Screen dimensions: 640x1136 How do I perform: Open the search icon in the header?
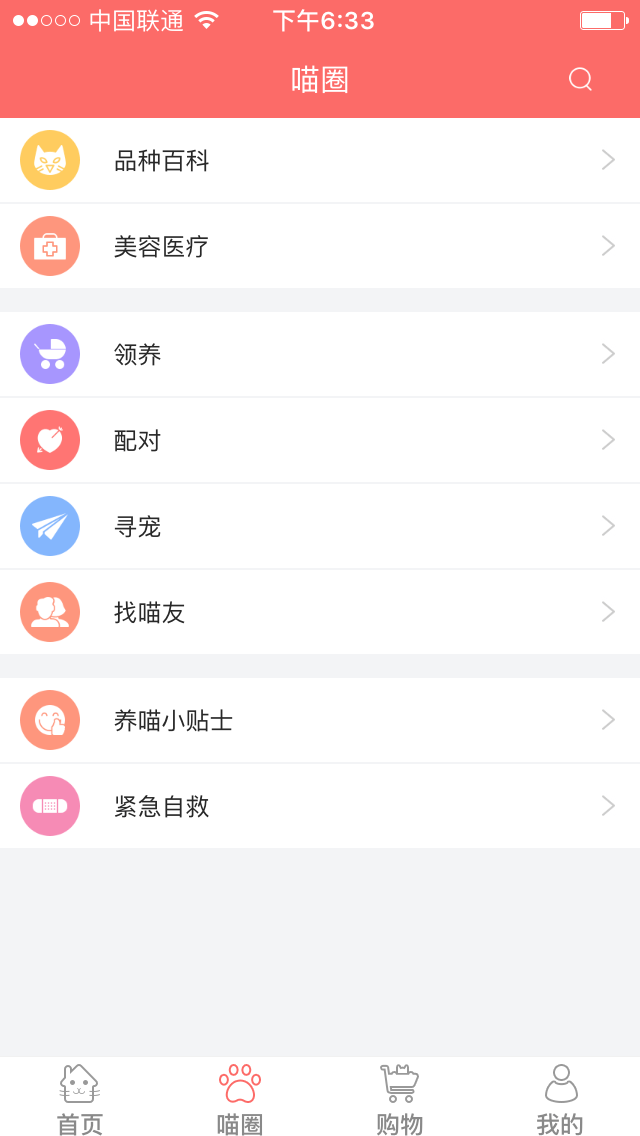click(581, 79)
